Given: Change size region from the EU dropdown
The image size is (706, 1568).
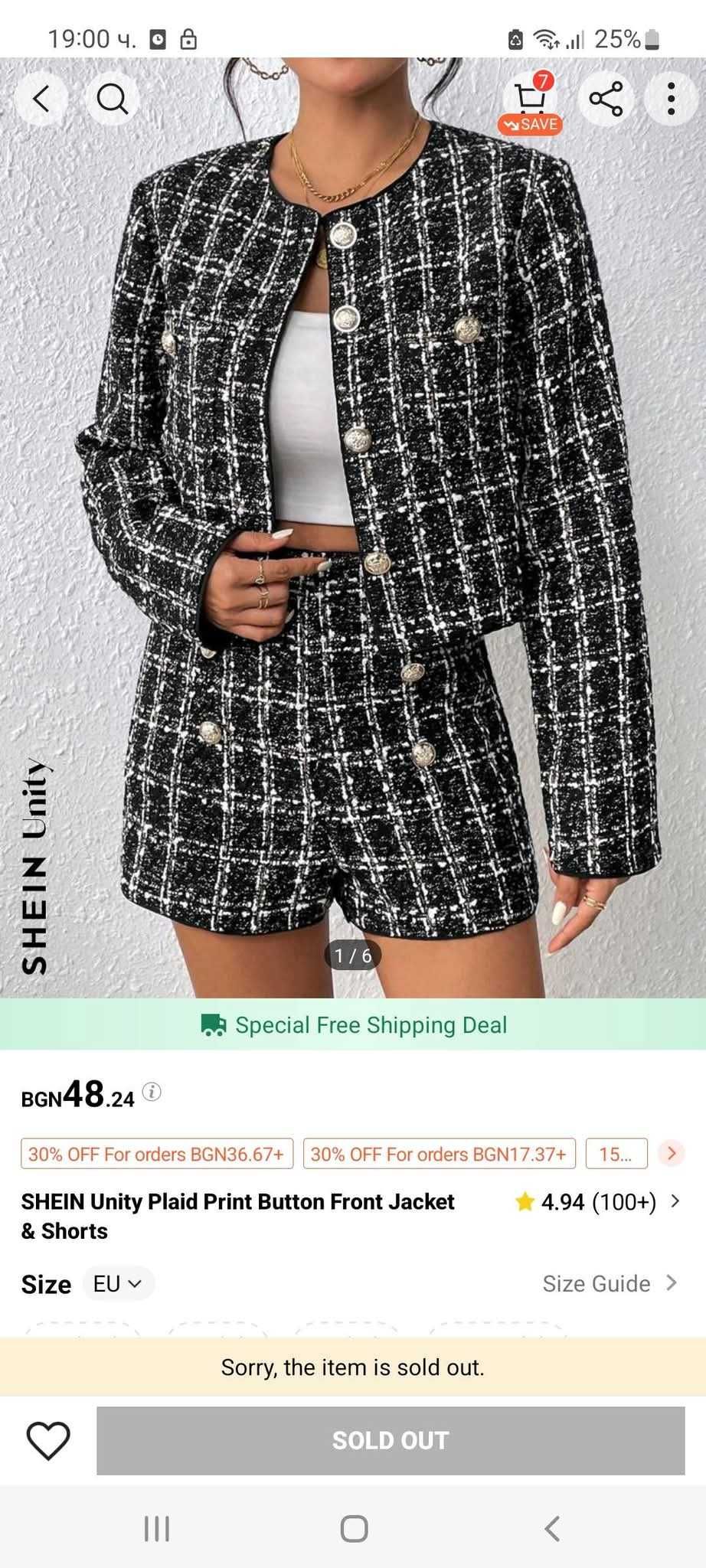Looking at the screenshot, I should [x=118, y=1284].
